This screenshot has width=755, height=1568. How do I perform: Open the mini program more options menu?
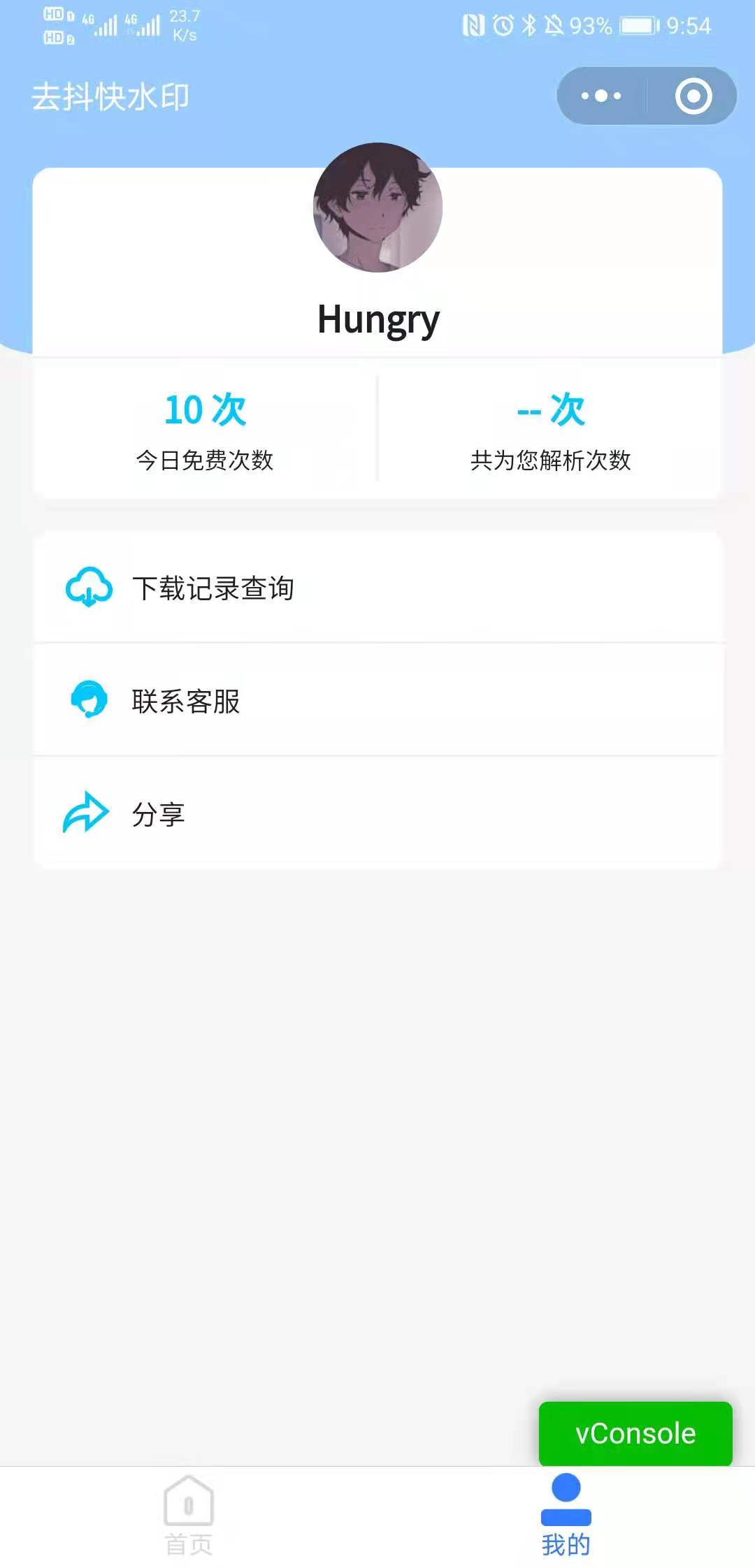tap(601, 96)
